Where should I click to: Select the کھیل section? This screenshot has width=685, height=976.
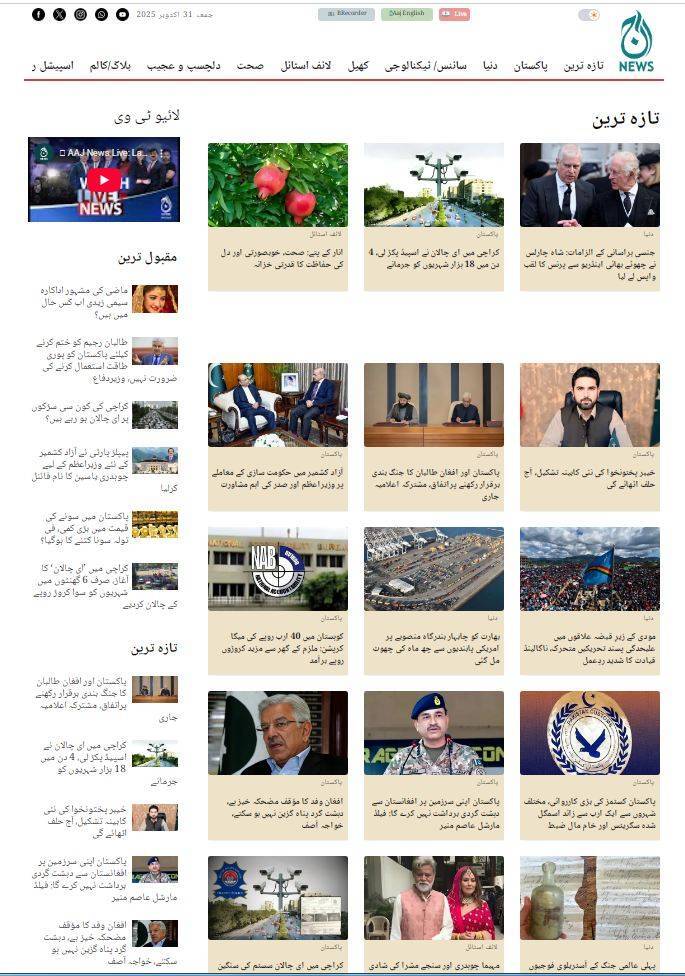[358, 66]
